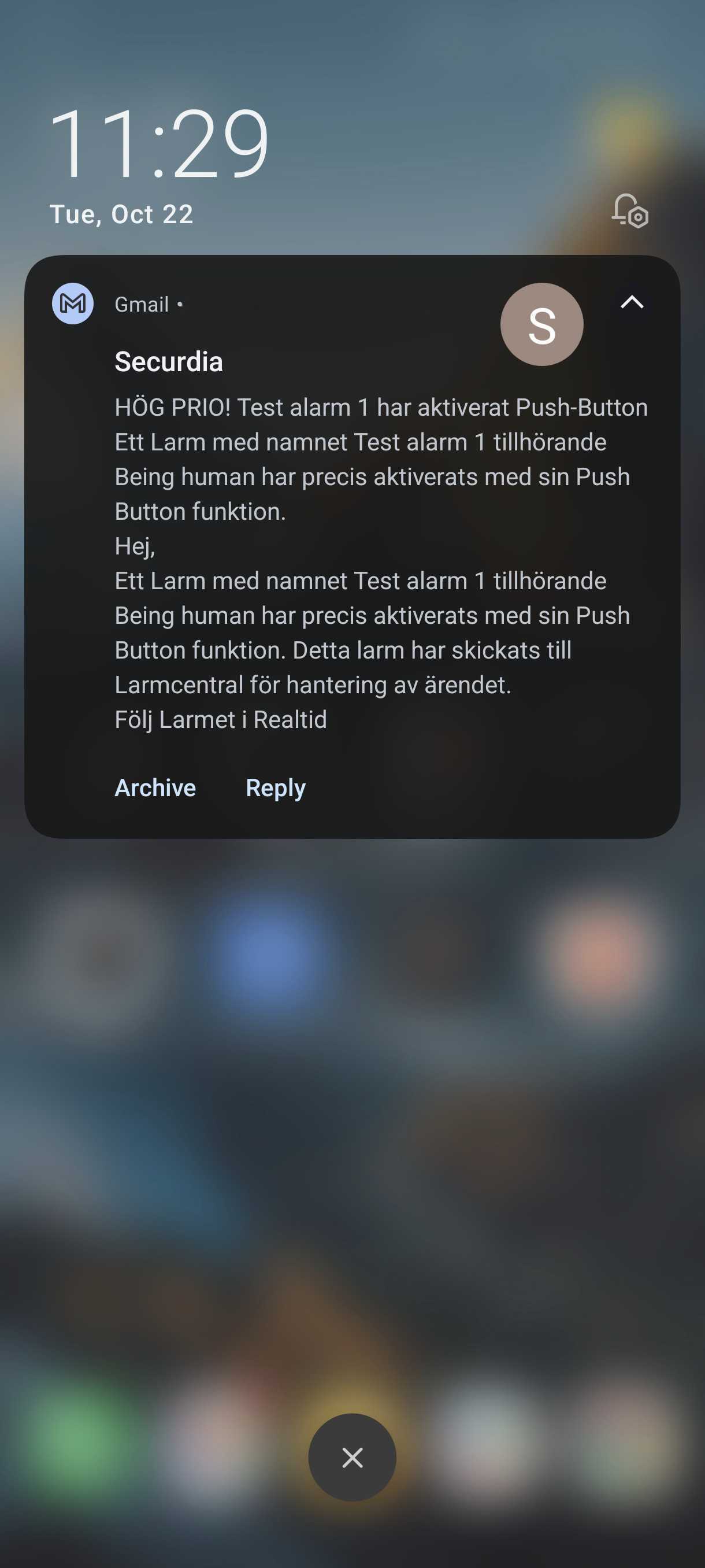Screen dimensions: 705x1568
Task: Reply to the Securdia email
Action: 276,787
